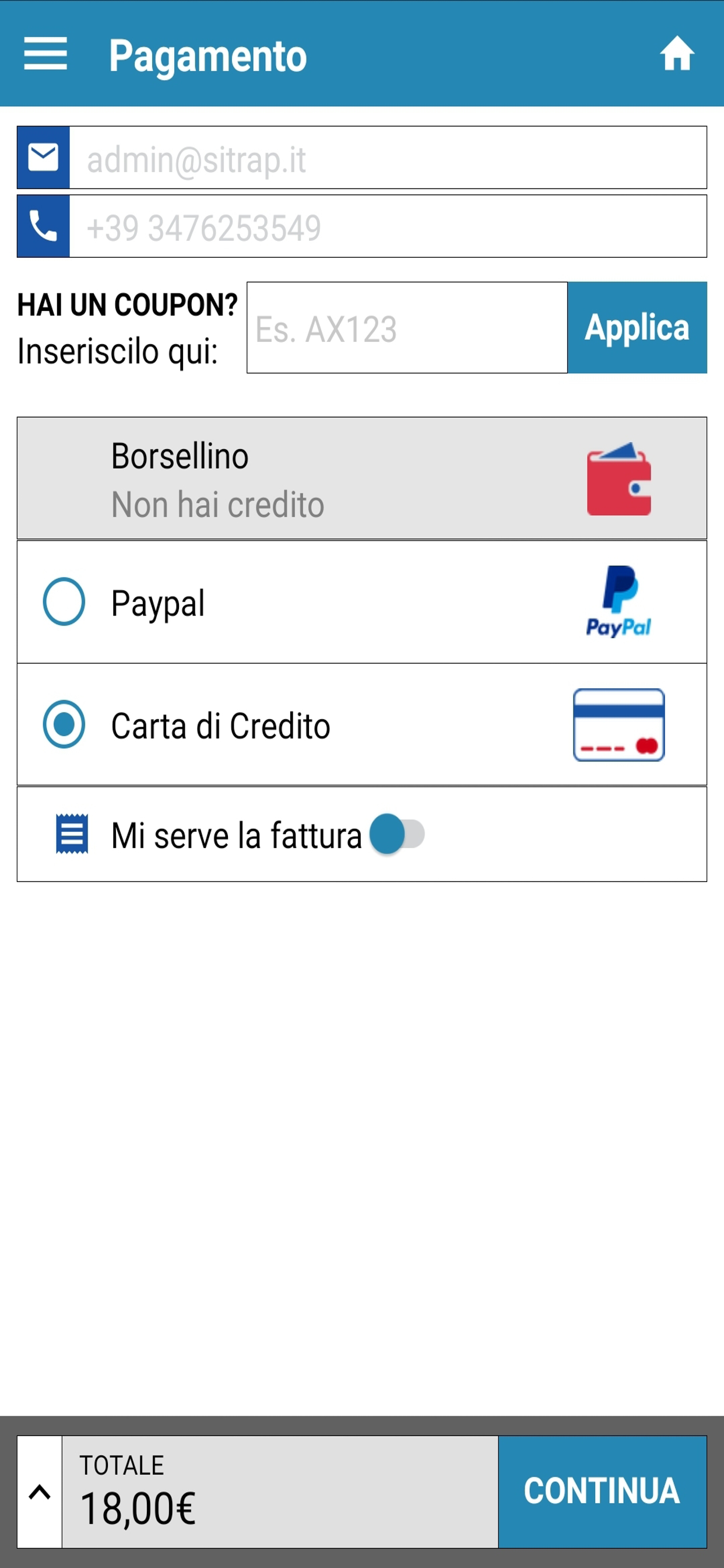The width and height of the screenshot is (724, 1568).
Task: Toggle the Mi serve la fattura switch
Action: (396, 834)
